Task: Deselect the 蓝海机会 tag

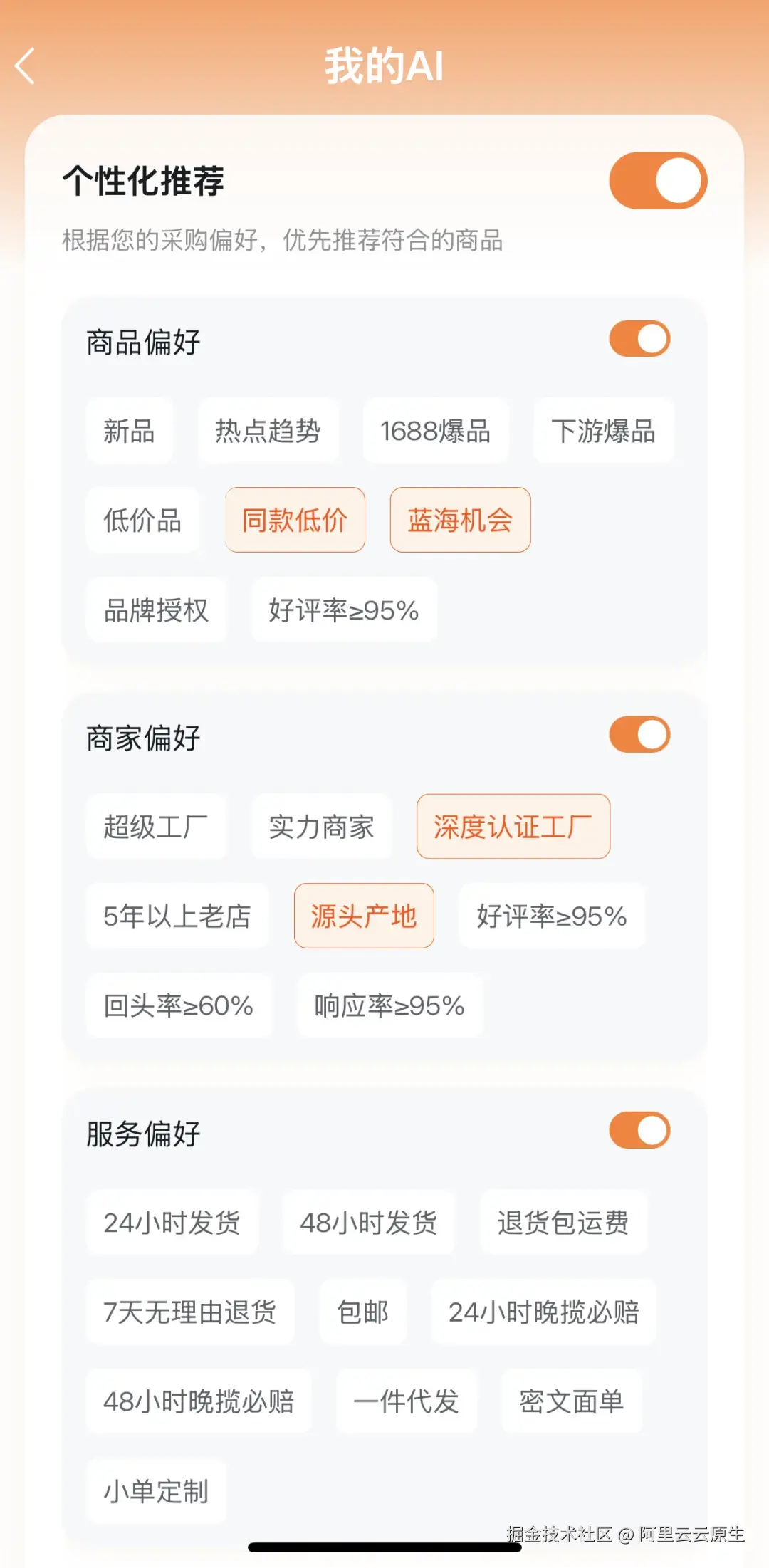Action: click(459, 521)
